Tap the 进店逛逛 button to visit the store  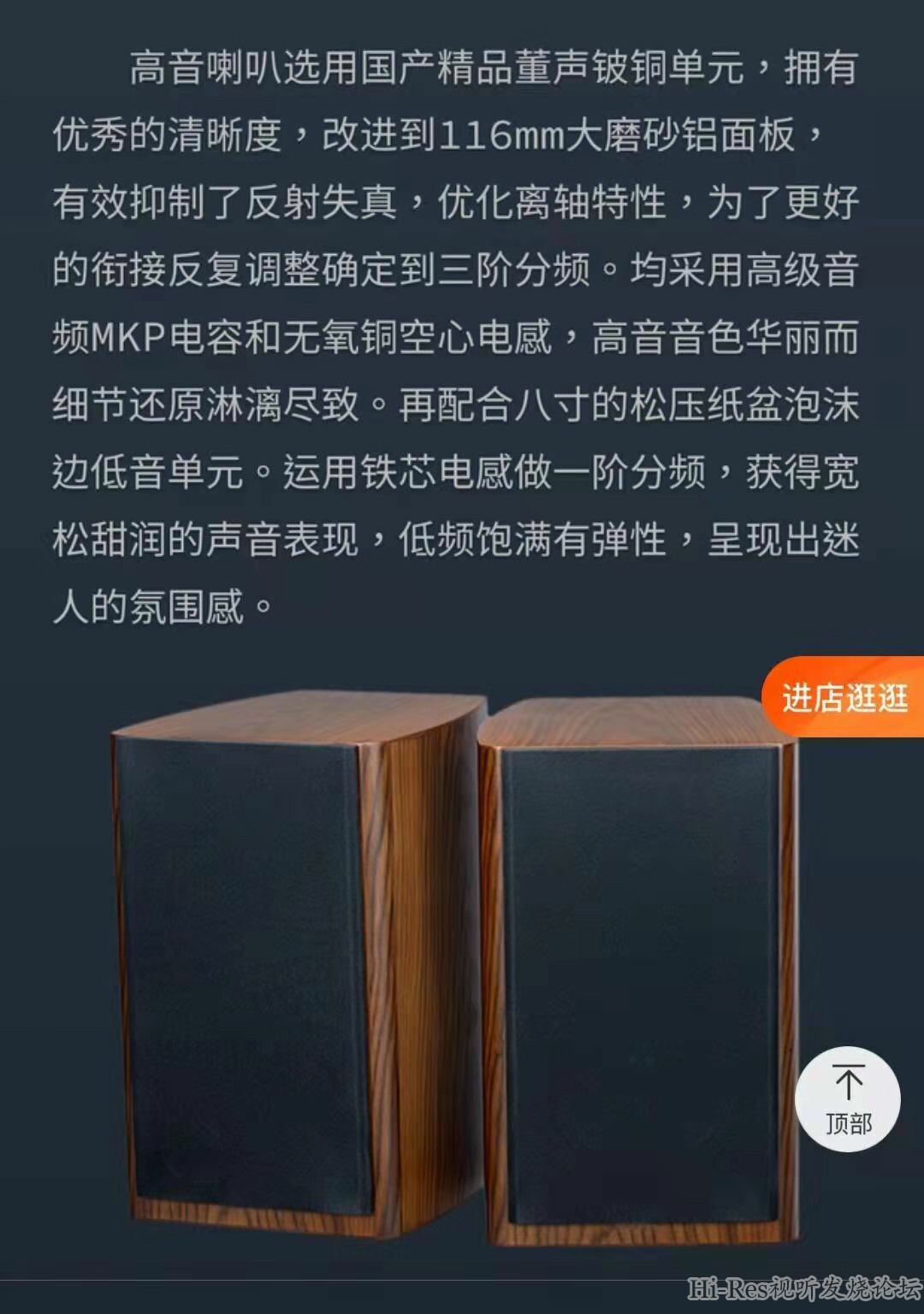pyautogui.click(x=844, y=697)
